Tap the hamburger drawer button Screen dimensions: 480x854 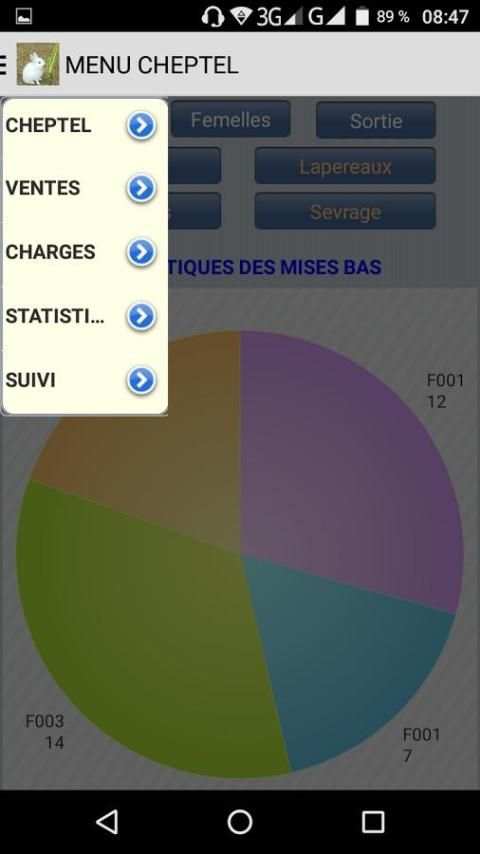(3, 65)
